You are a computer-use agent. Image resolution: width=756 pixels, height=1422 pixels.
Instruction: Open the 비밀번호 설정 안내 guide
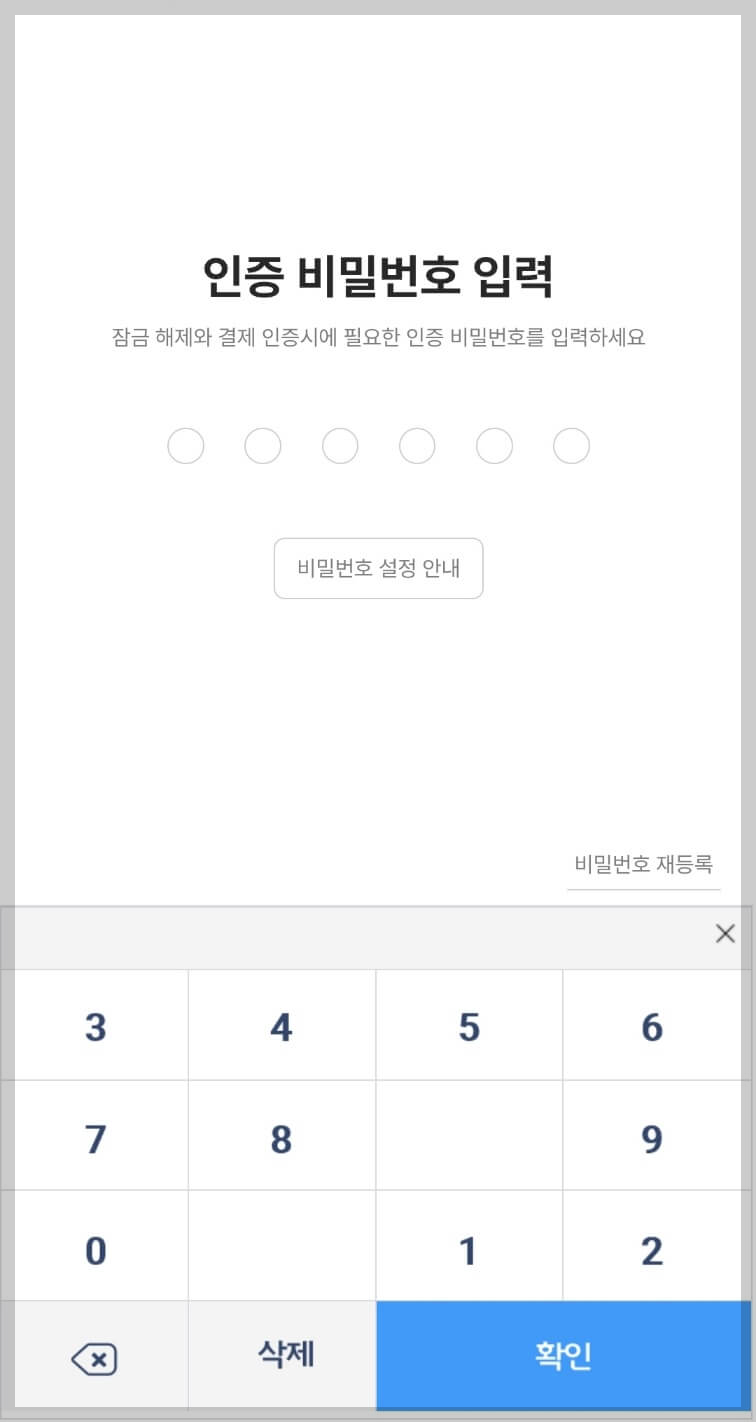(x=378, y=568)
